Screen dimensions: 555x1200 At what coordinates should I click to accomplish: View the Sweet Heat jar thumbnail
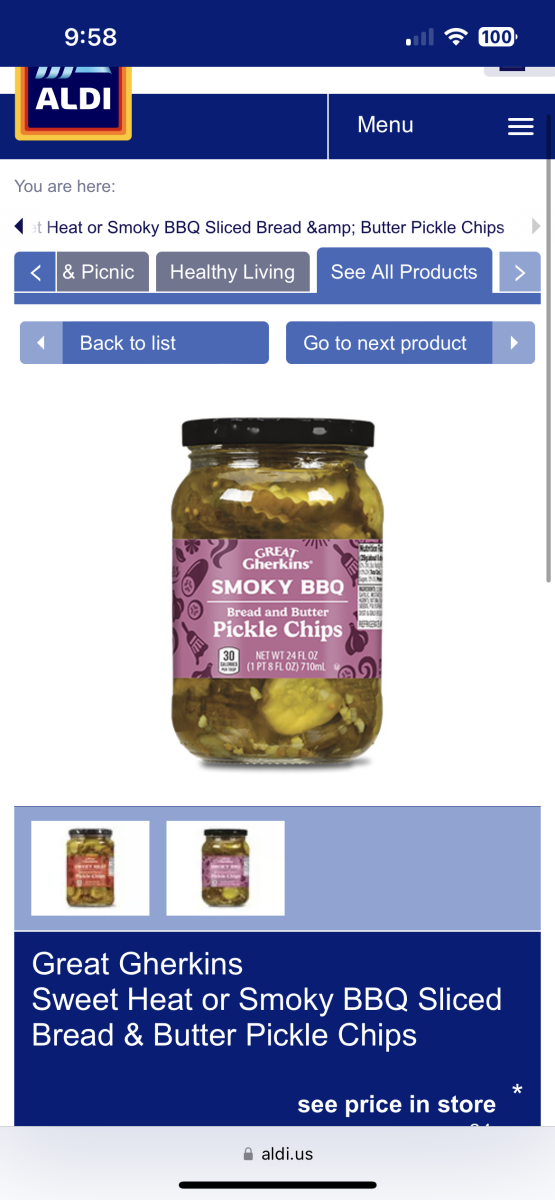tap(90, 868)
